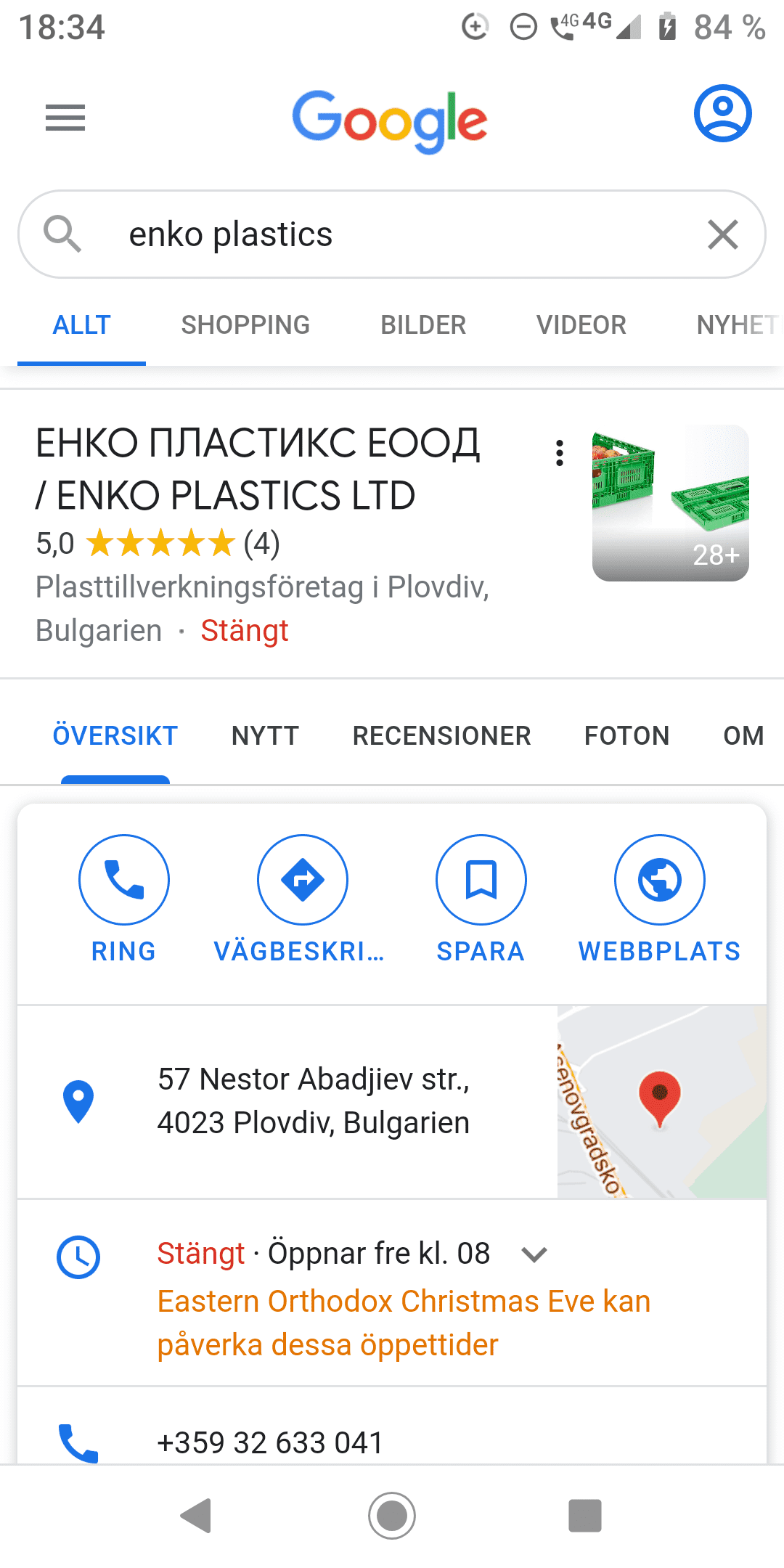Open the Google account profile icon
784x1568 pixels.
(722, 113)
